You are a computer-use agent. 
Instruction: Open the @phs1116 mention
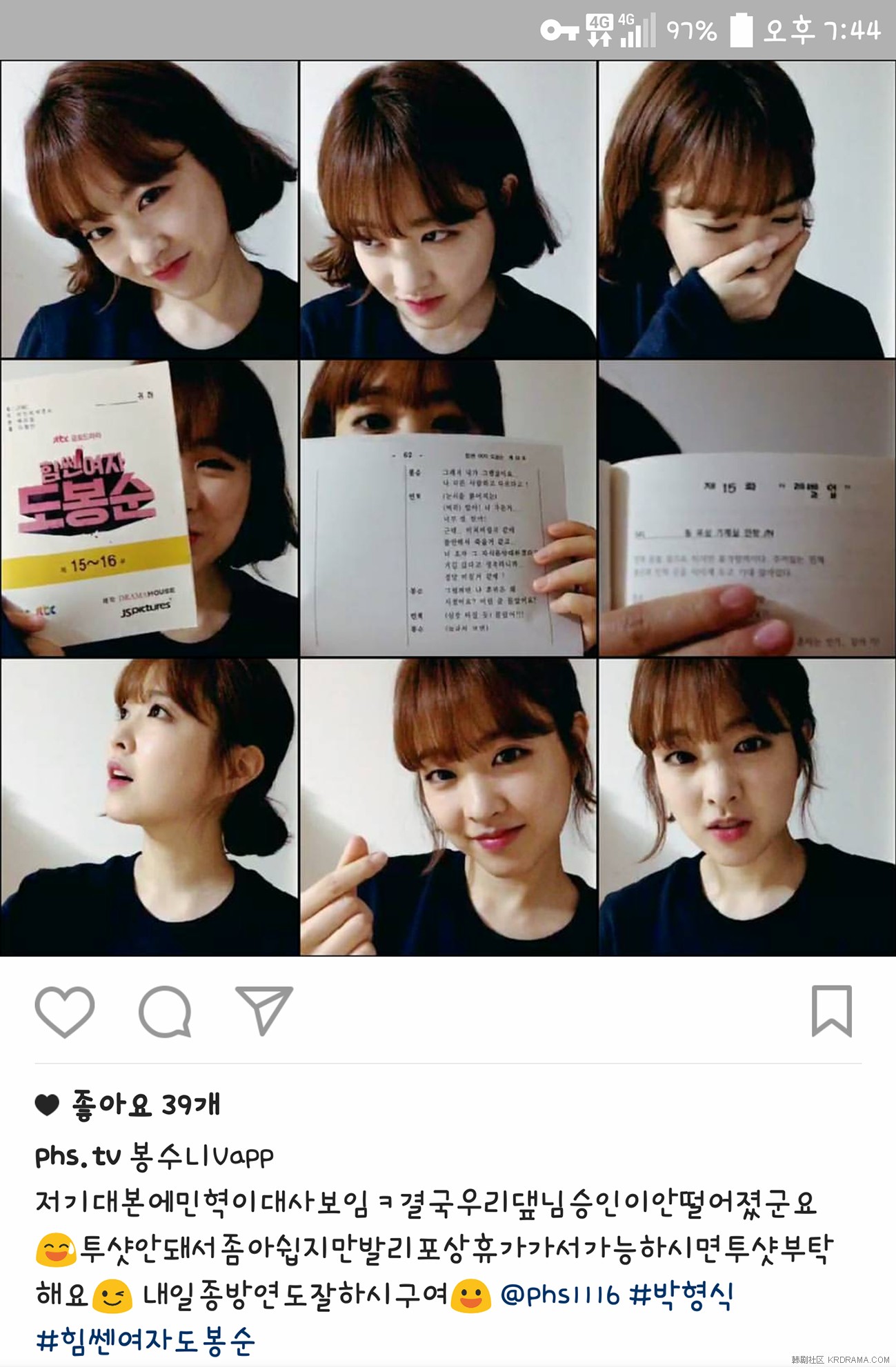point(559,1295)
